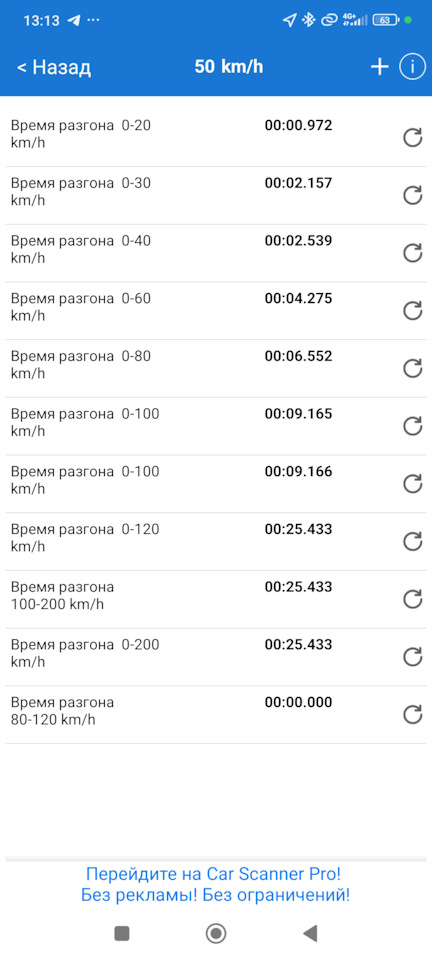
Task: Reset the 100-200 km/h acceleration time
Action: (x=413, y=599)
